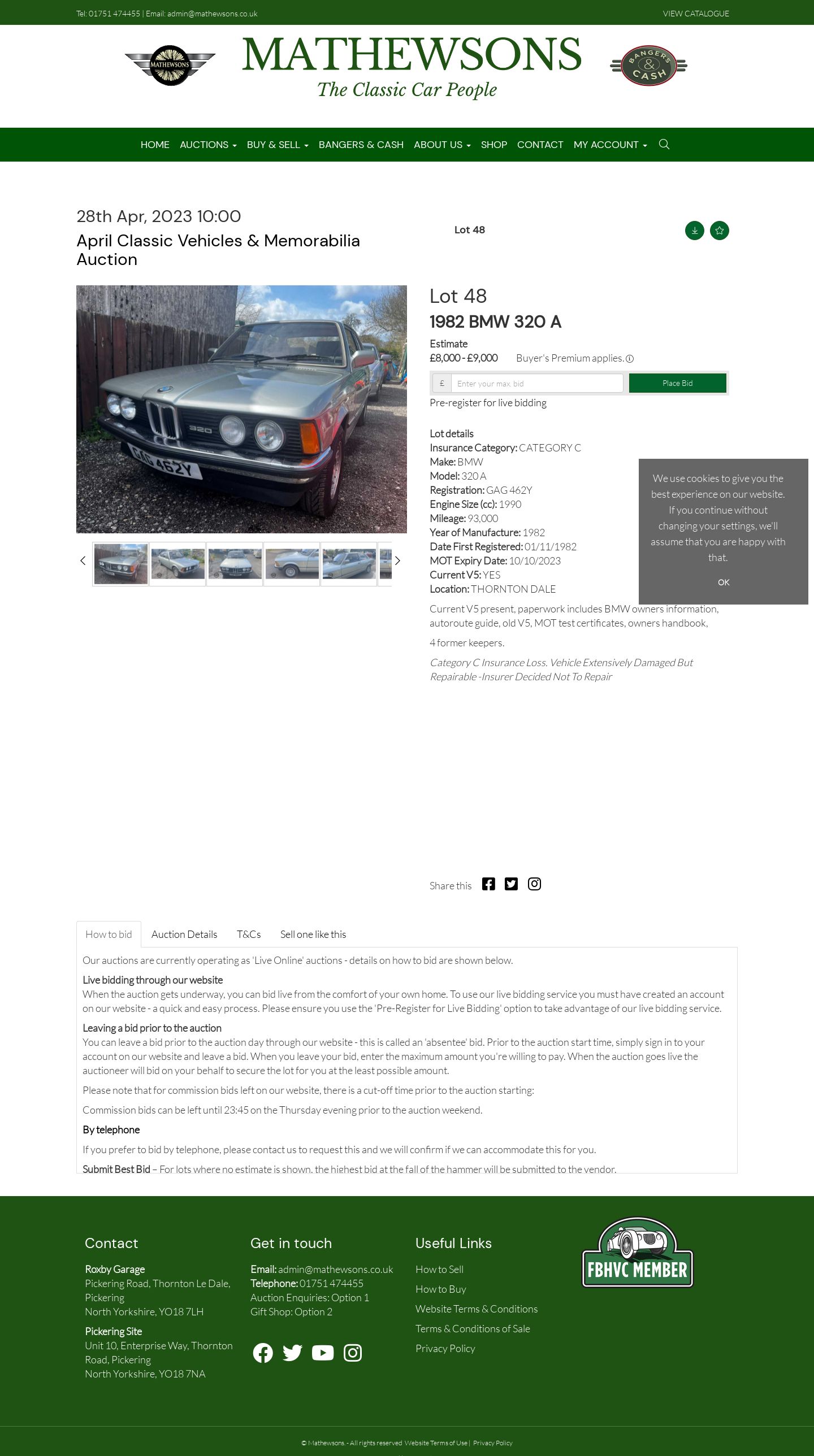Select the Sell one like this tab
The image size is (814, 1456).
313,935
